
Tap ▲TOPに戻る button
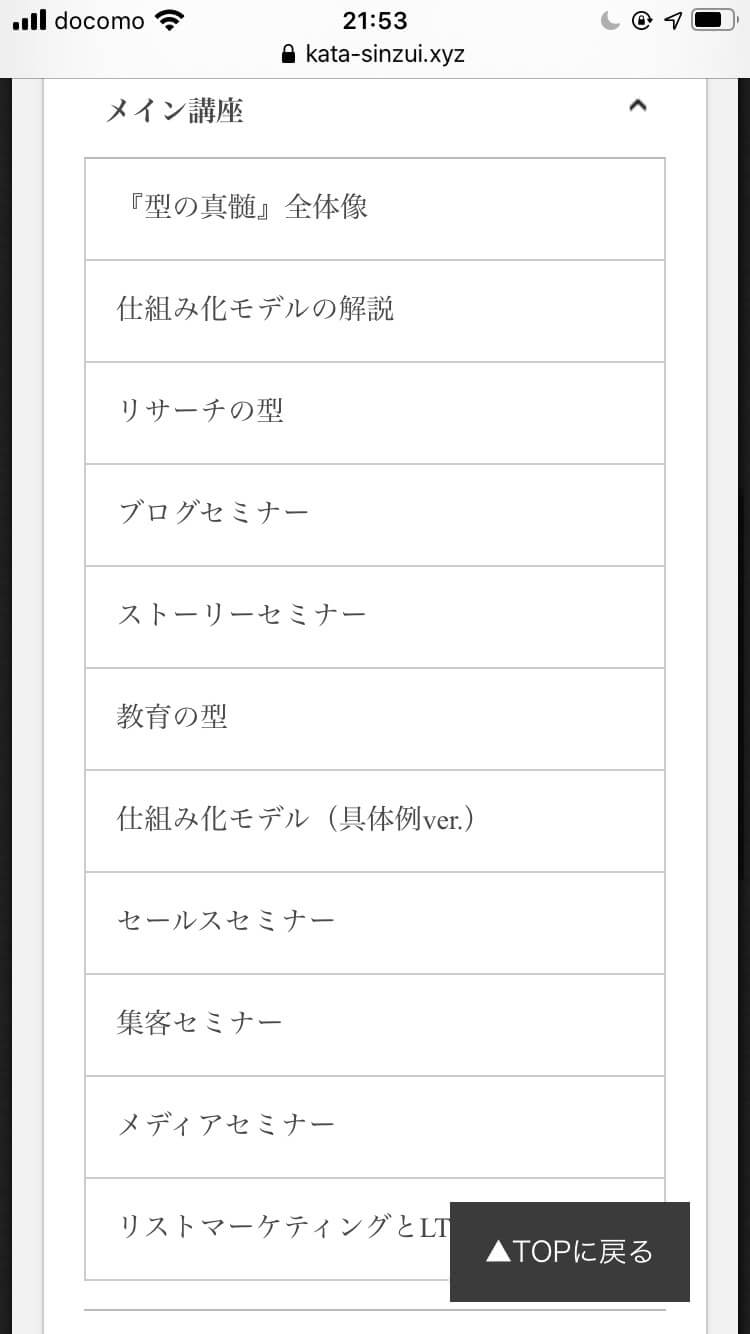tap(570, 1252)
